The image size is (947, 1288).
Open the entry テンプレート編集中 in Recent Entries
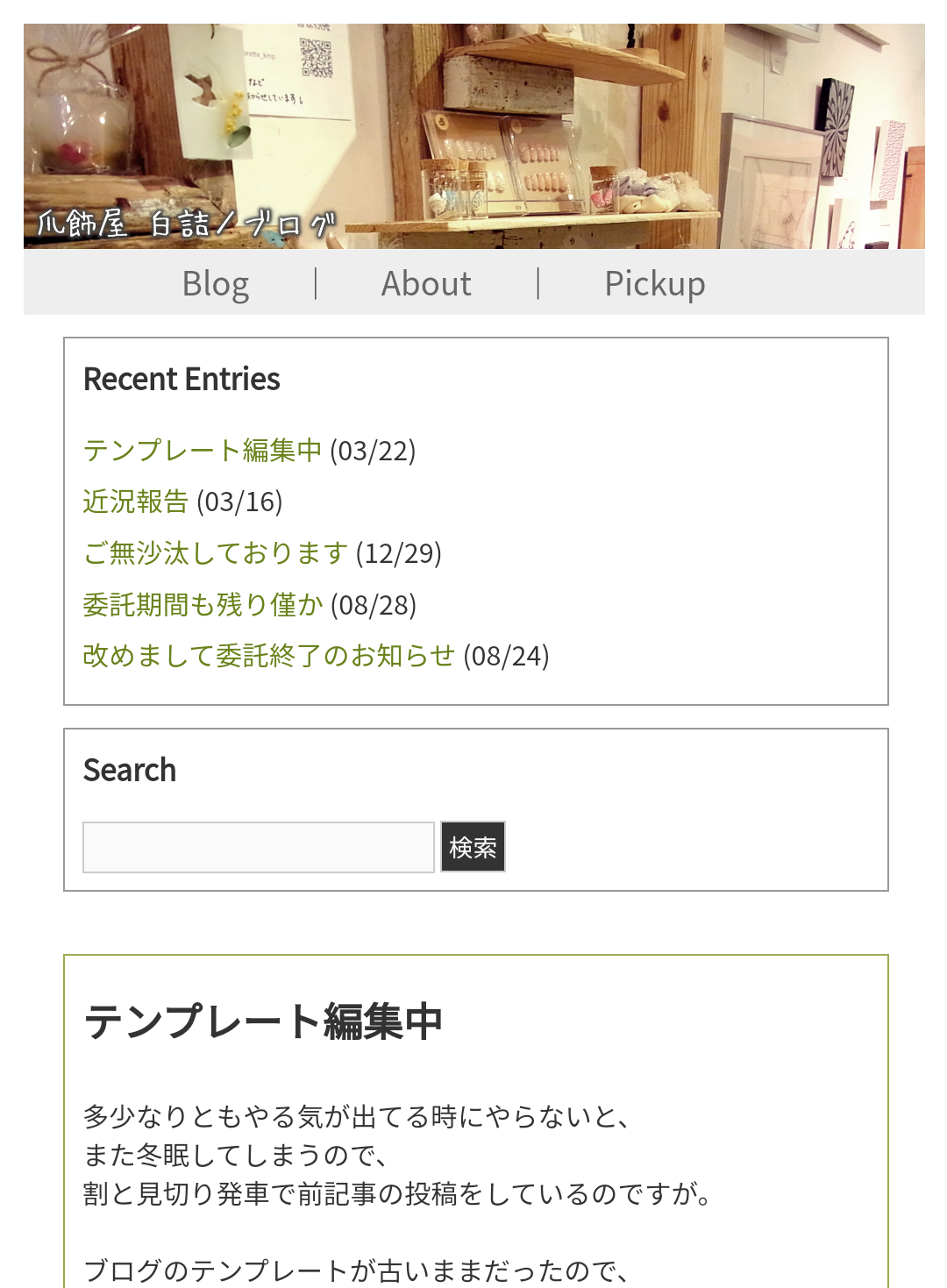click(203, 450)
